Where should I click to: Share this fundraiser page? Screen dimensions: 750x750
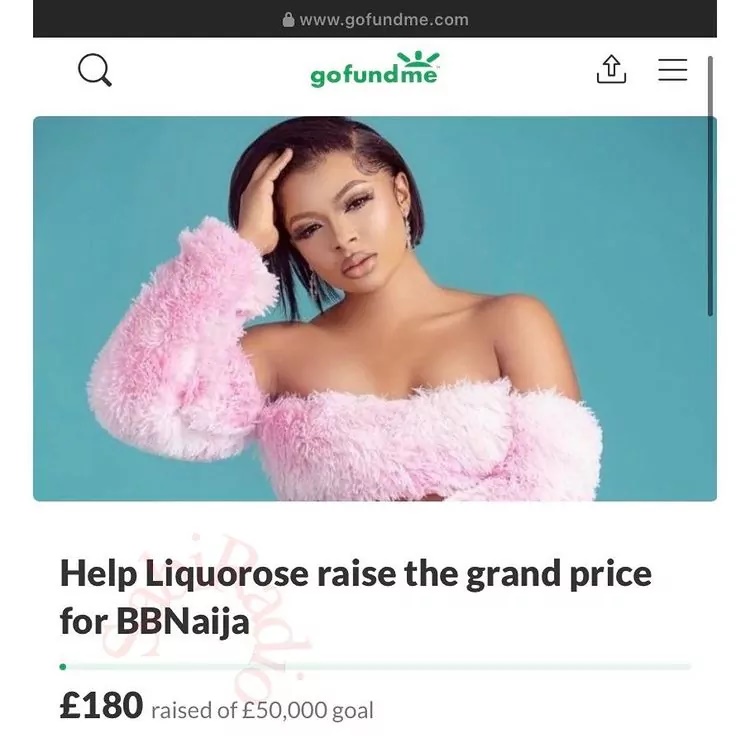coord(611,69)
